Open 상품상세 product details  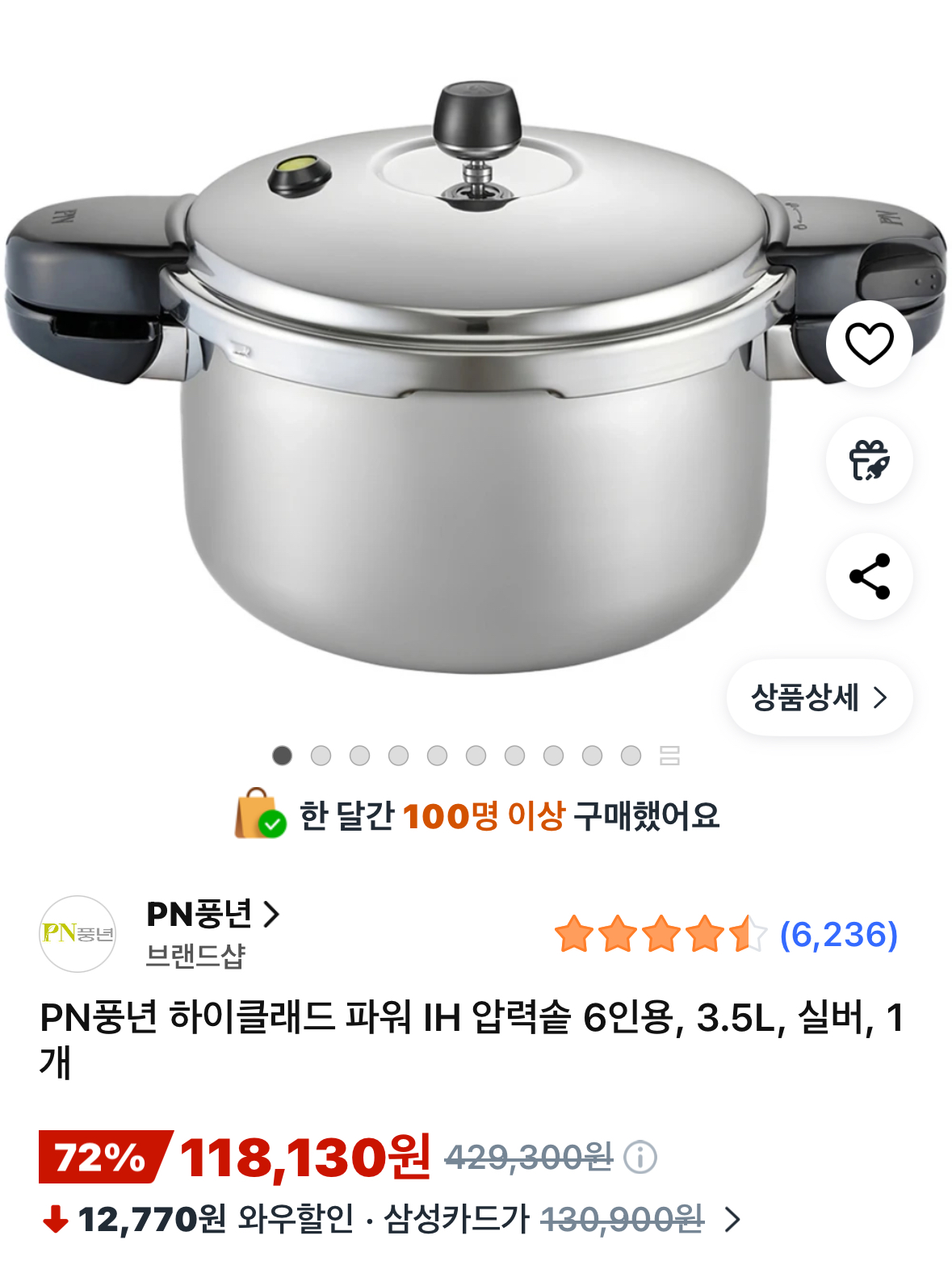(x=819, y=697)
